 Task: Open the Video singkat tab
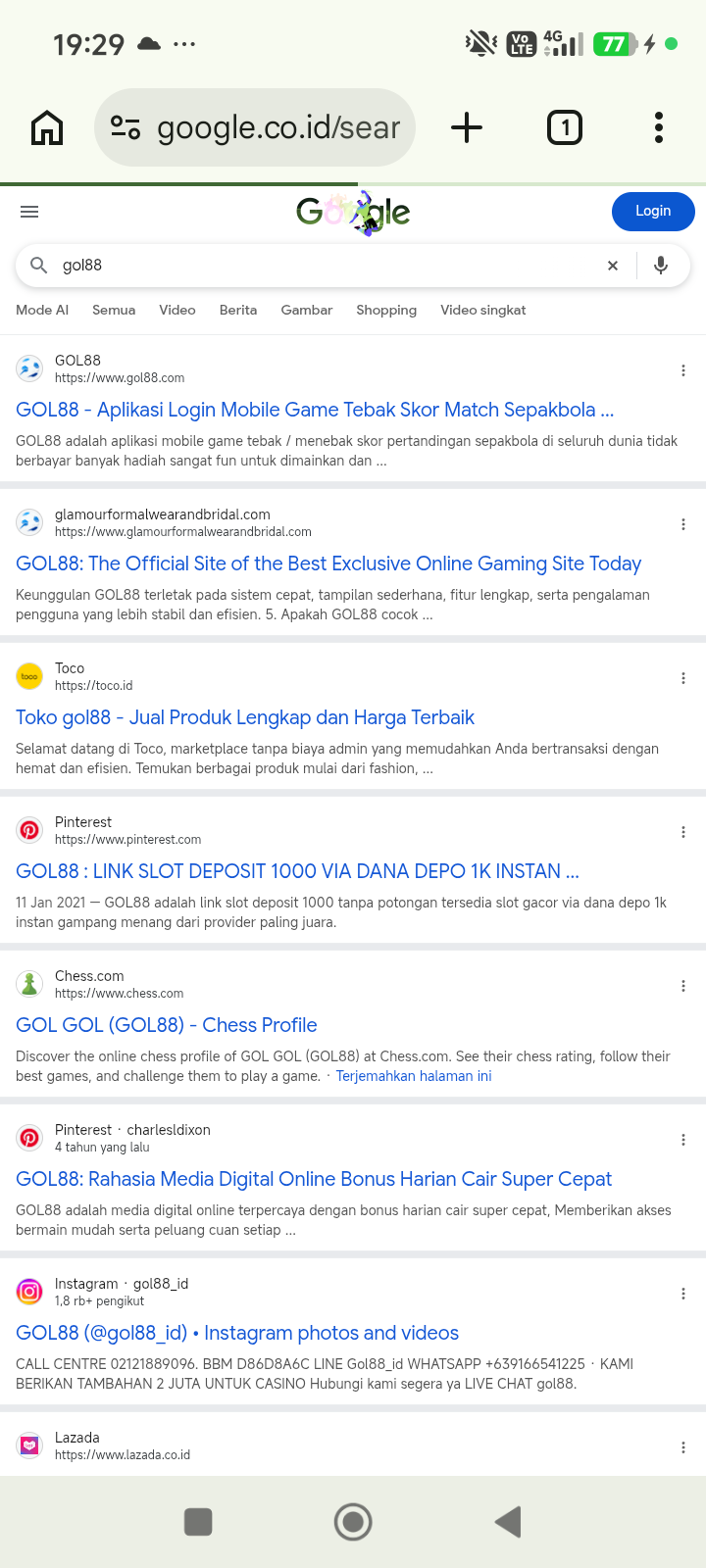pos(483,310)
